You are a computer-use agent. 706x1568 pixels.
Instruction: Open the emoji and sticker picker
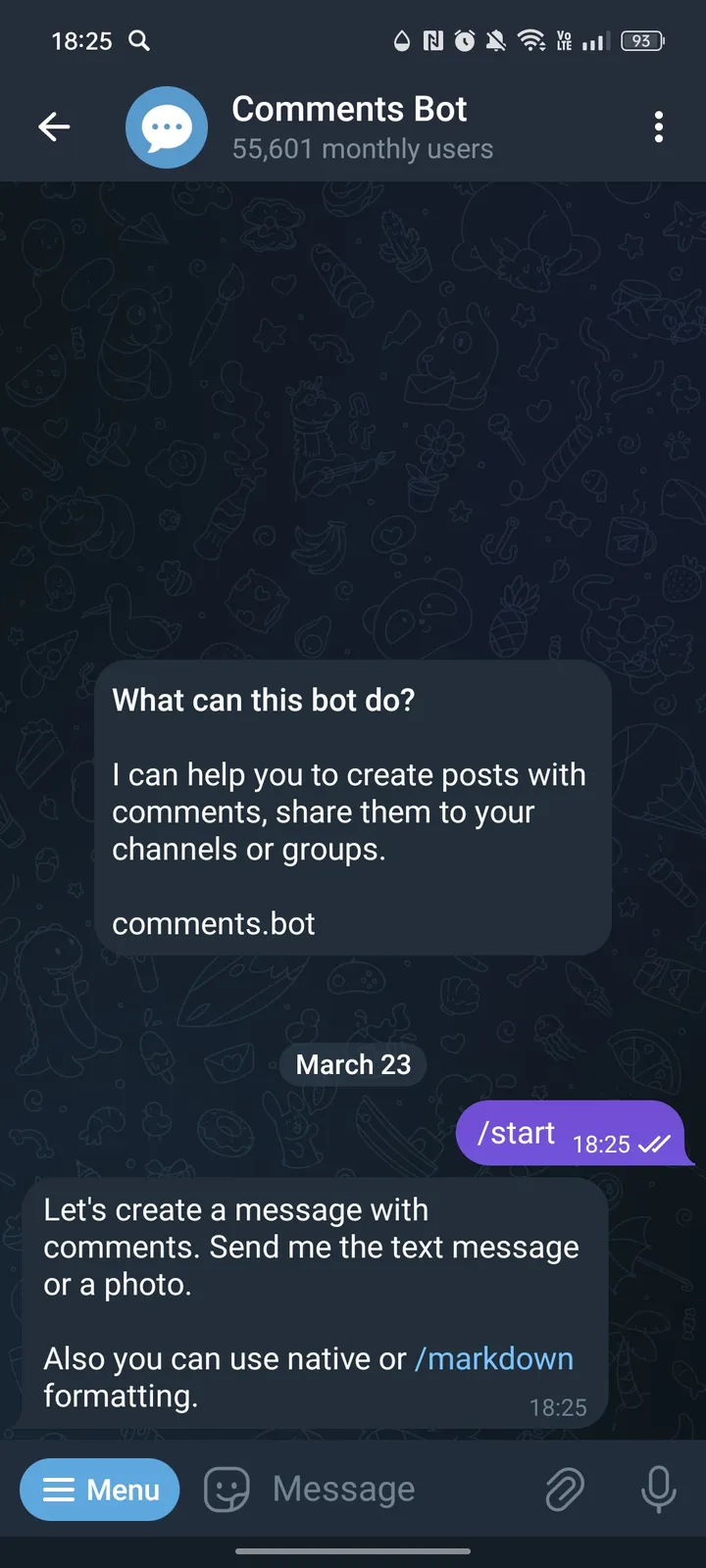[x=226, y=1489]
